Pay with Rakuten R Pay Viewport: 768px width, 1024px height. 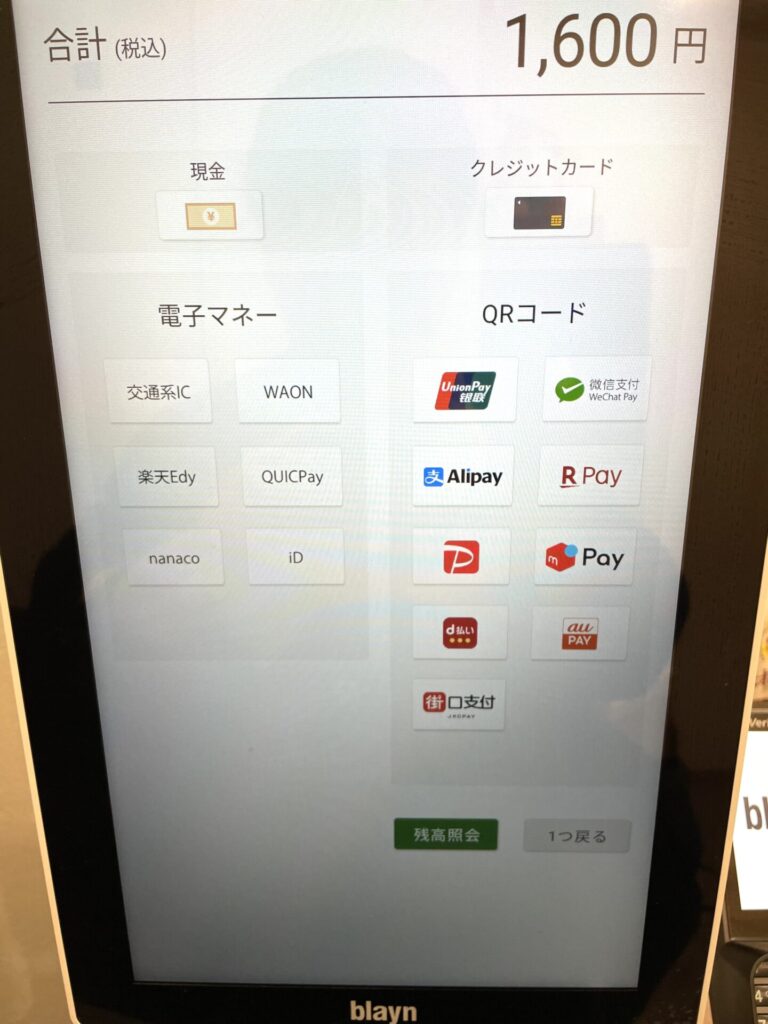coord(590,476)
